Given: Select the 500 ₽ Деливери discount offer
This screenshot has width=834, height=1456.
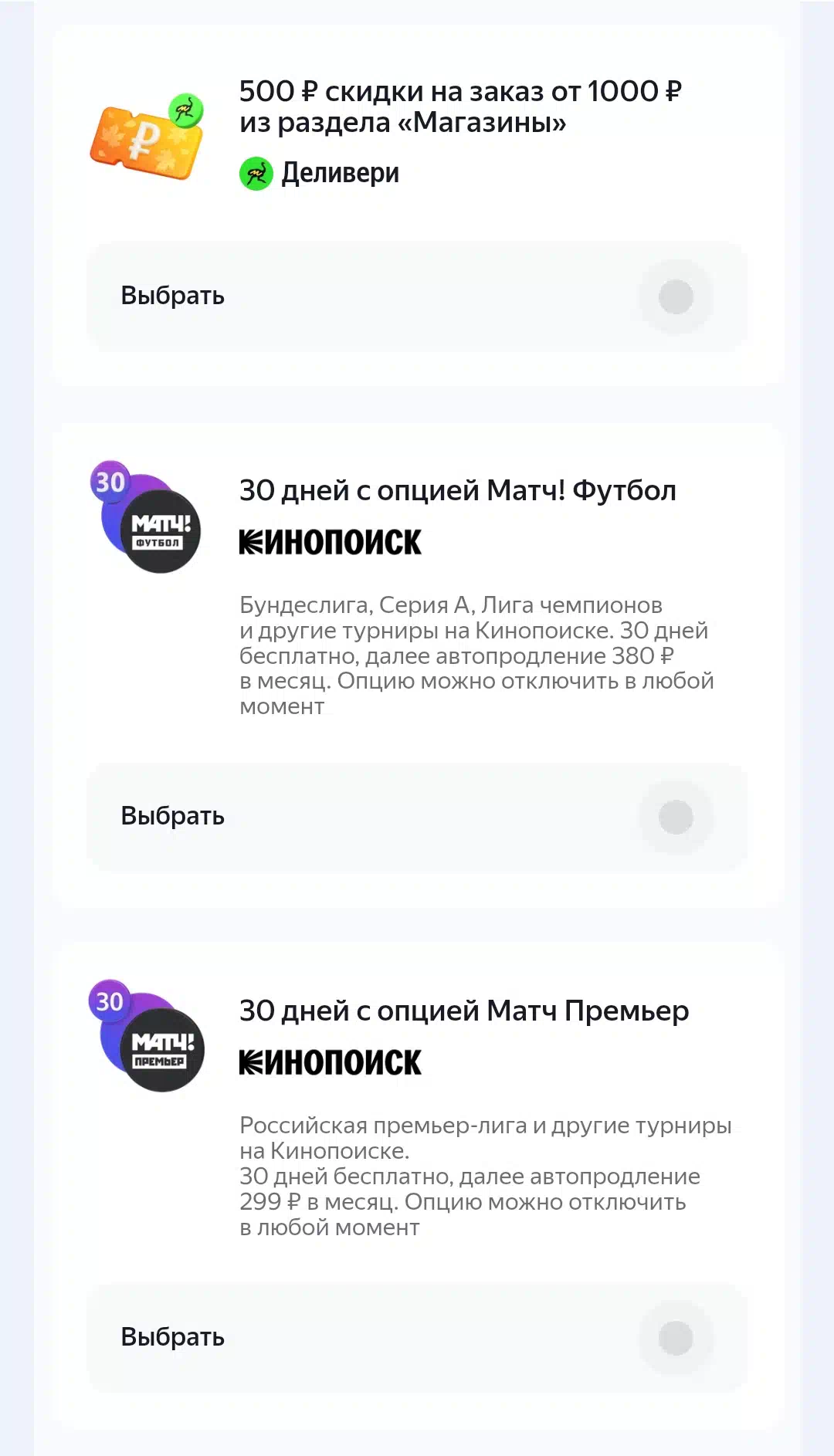Looking at the screenshot, I should (417, 296).
